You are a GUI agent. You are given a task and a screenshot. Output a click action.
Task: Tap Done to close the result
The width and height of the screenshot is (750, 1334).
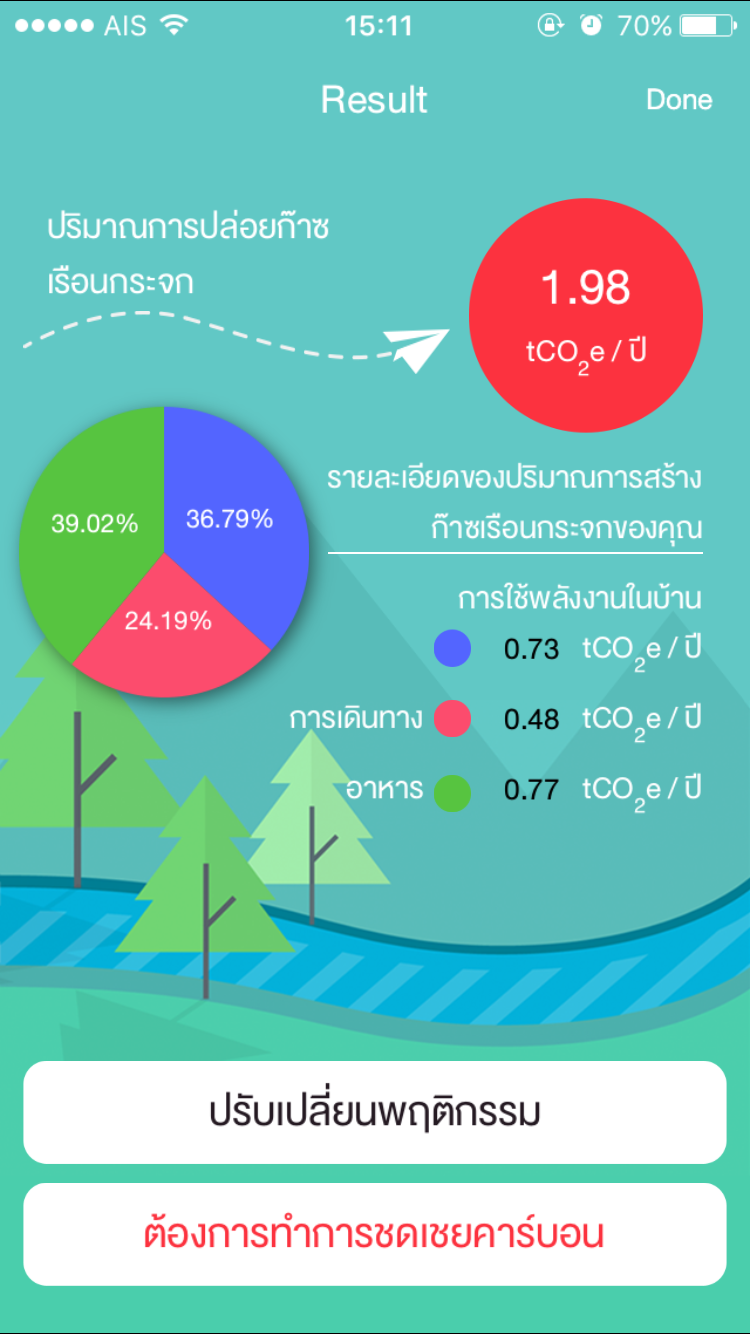pos(679,100)
